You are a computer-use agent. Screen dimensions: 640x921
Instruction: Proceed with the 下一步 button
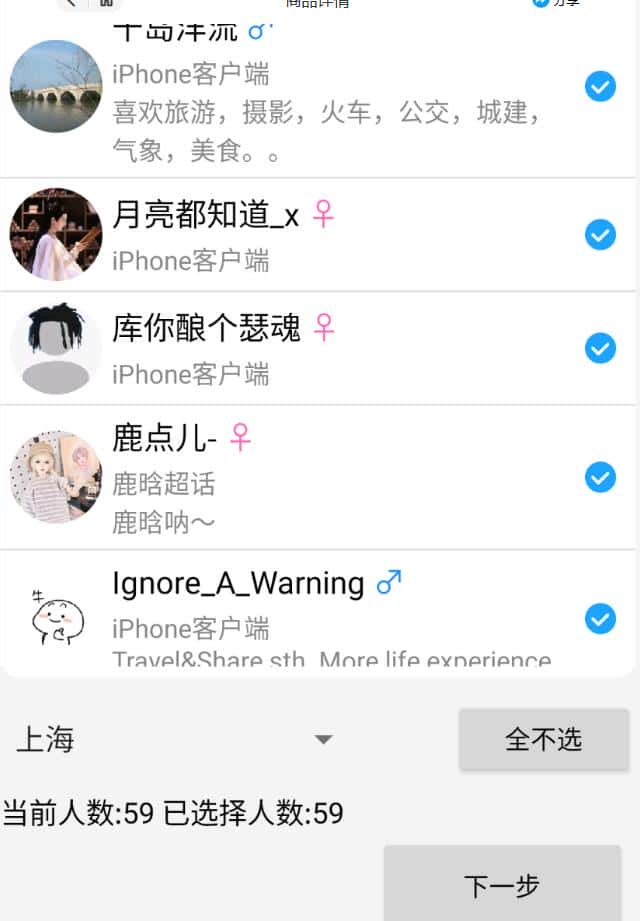pyautogui.click(x=501, y=885)
